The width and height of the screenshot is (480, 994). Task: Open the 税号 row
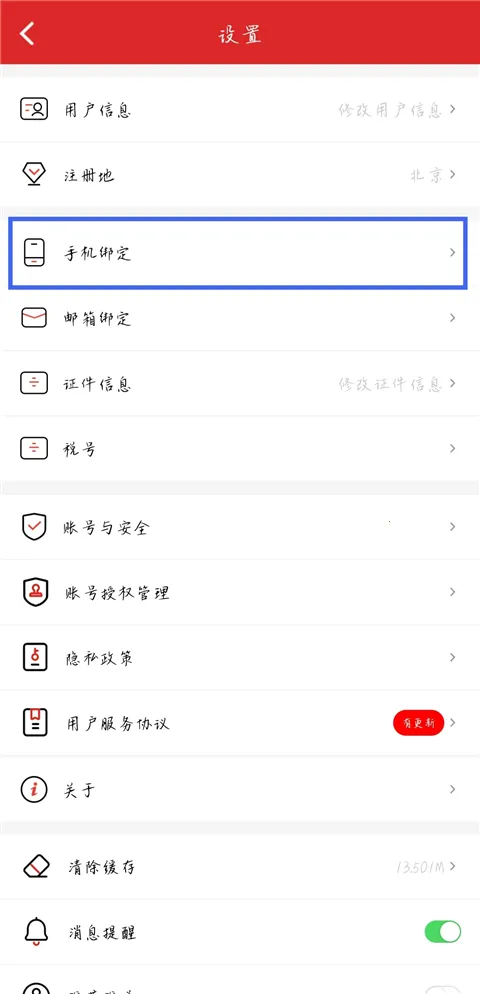click(x=240, y=448)
